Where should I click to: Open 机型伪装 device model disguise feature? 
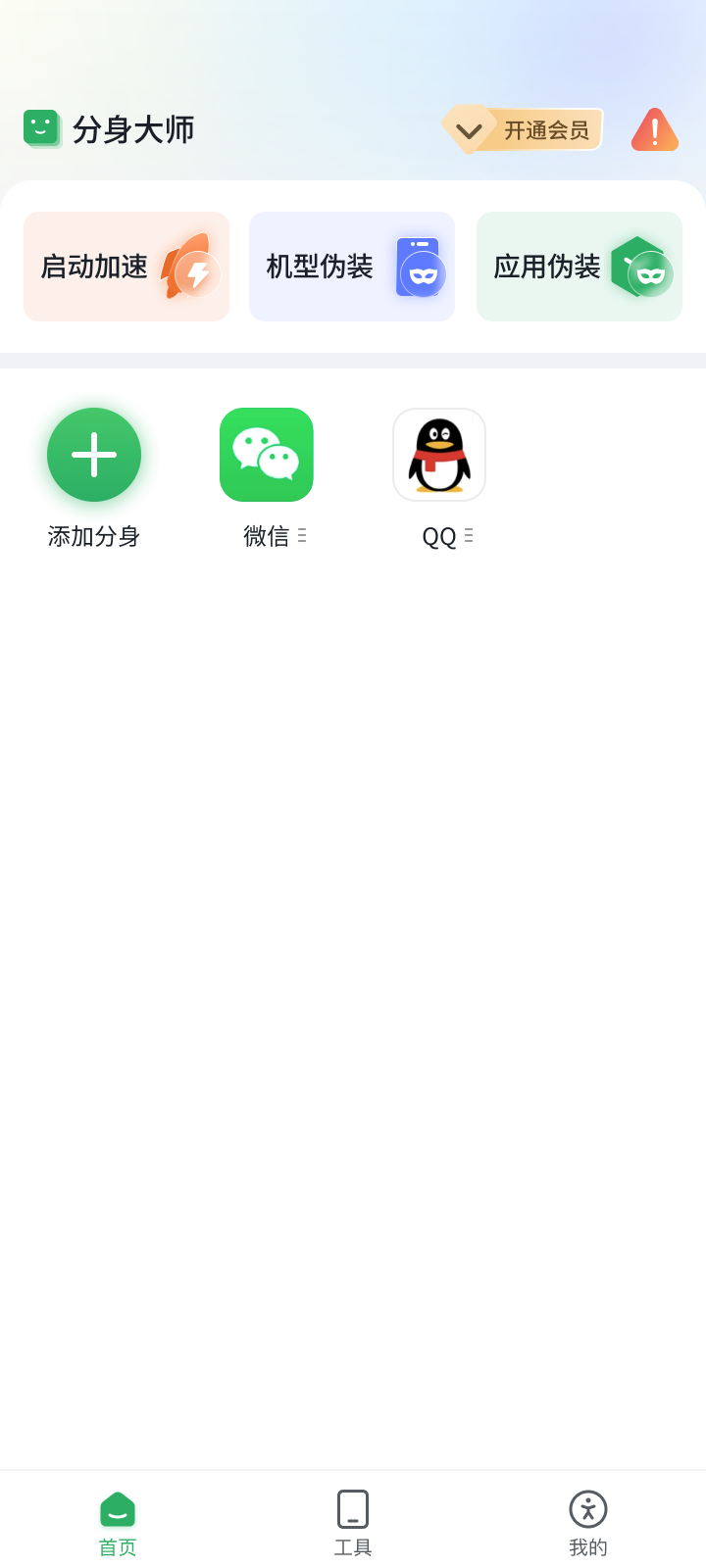351,267
